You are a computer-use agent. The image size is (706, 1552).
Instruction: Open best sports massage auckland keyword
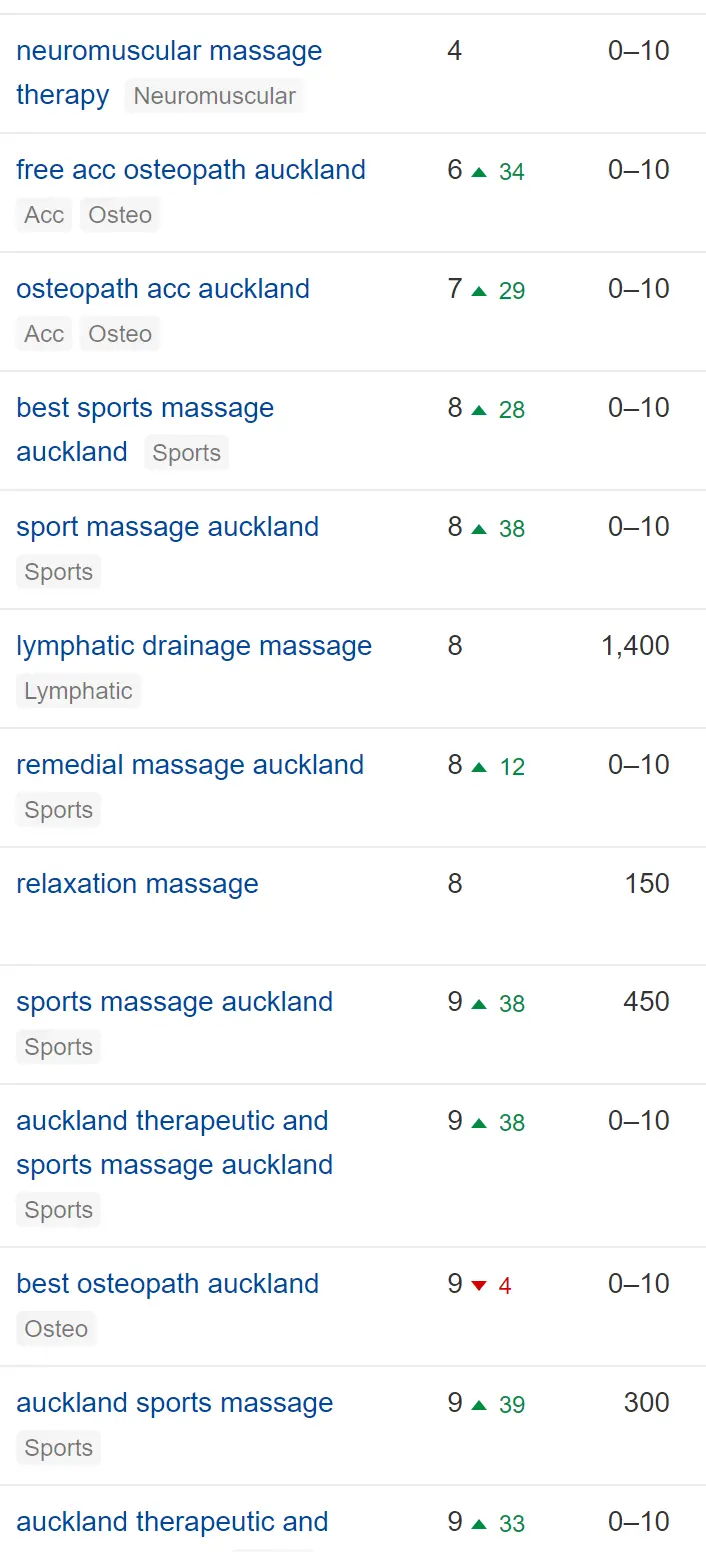pos(145,408)
